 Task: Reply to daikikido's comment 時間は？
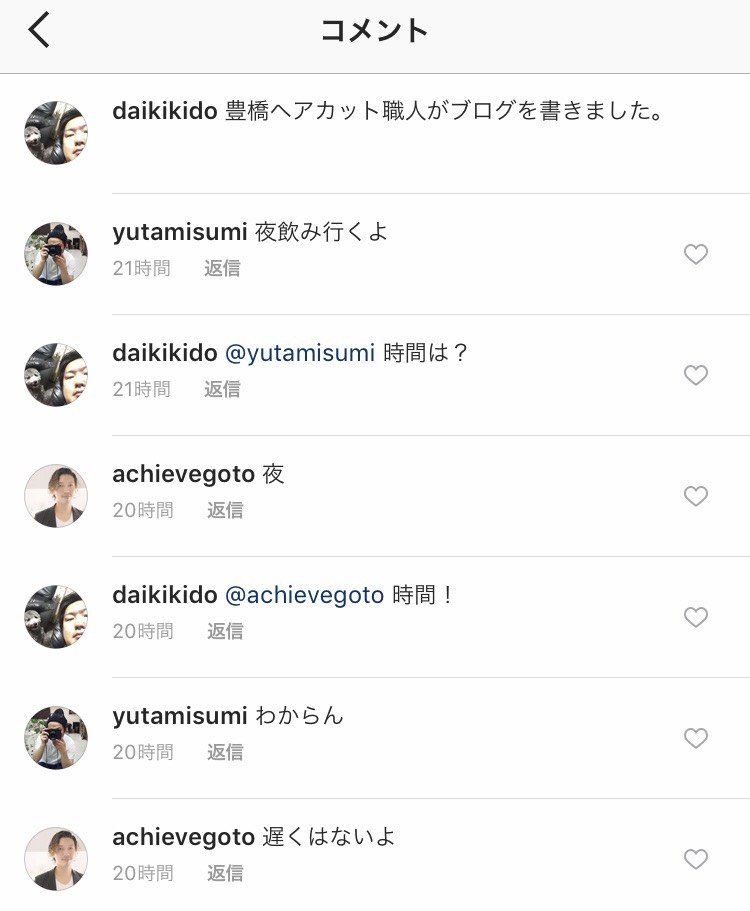(x=222, y=389)
